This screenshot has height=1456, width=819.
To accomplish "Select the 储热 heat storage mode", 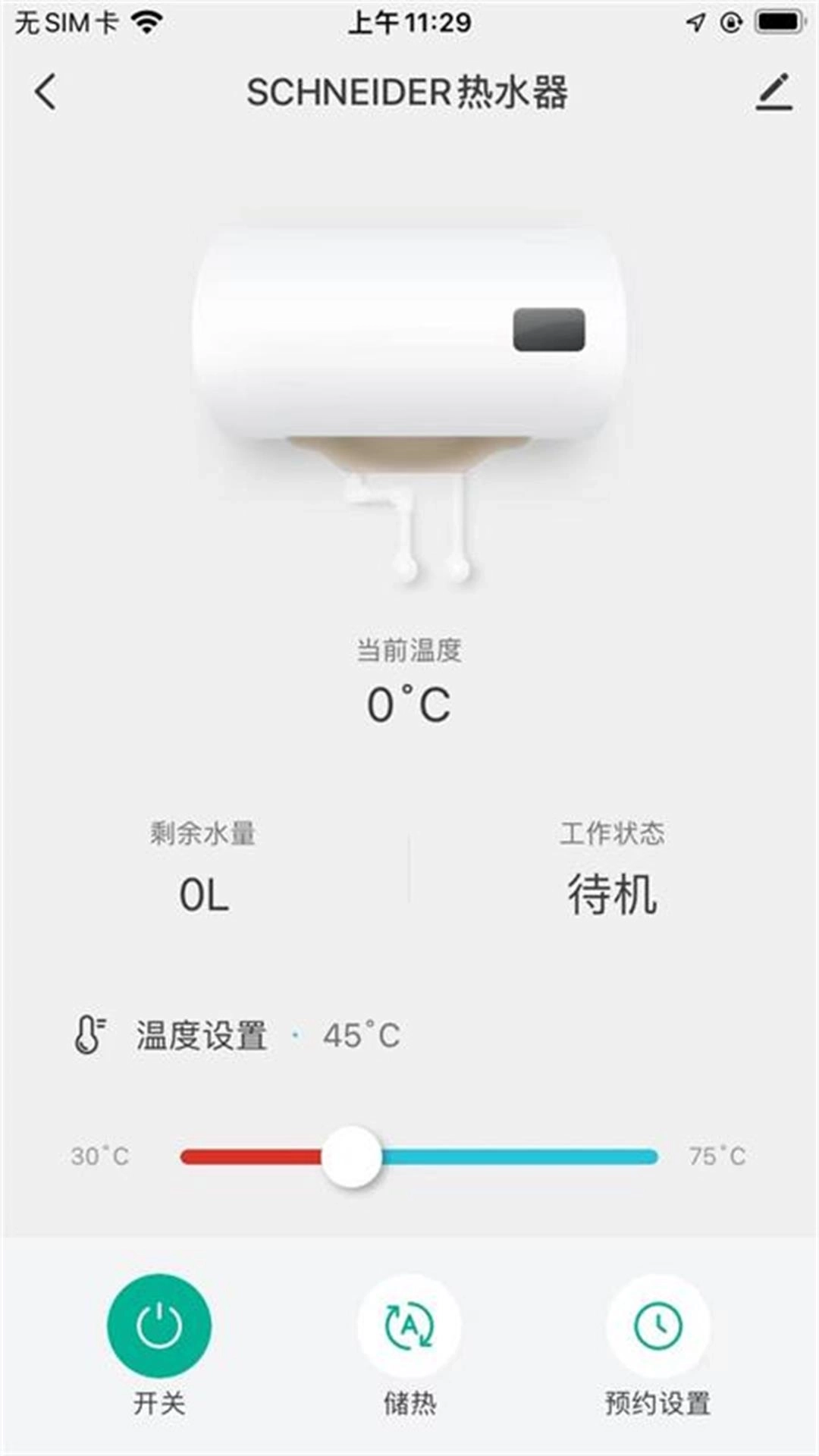I will pyautogui.click(x=409, y=1326).
